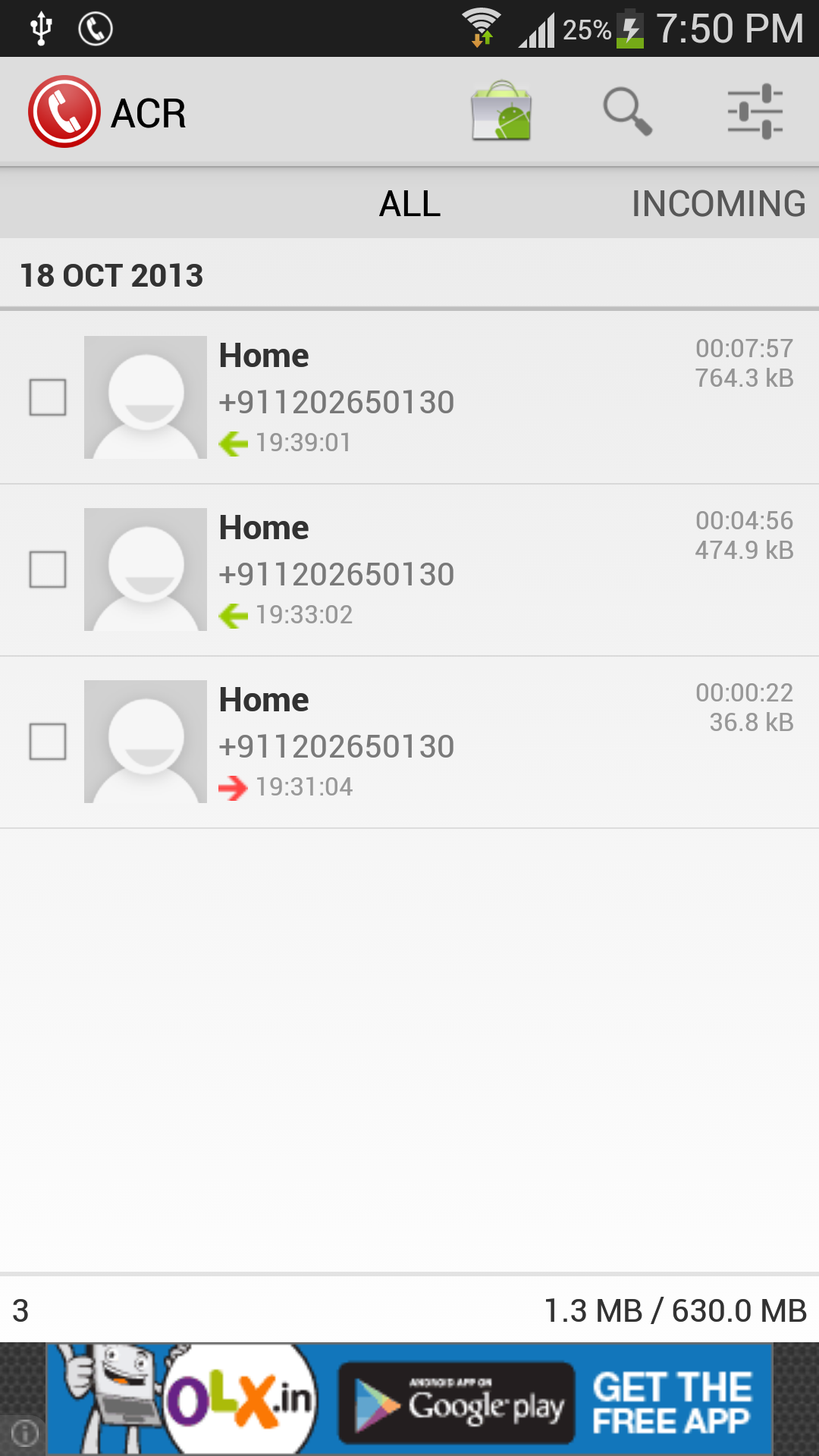Viewport: 819px width, 1456px height.
Task: Tick checkbox for 19:33:02 recording
Action: click(48, 570)
